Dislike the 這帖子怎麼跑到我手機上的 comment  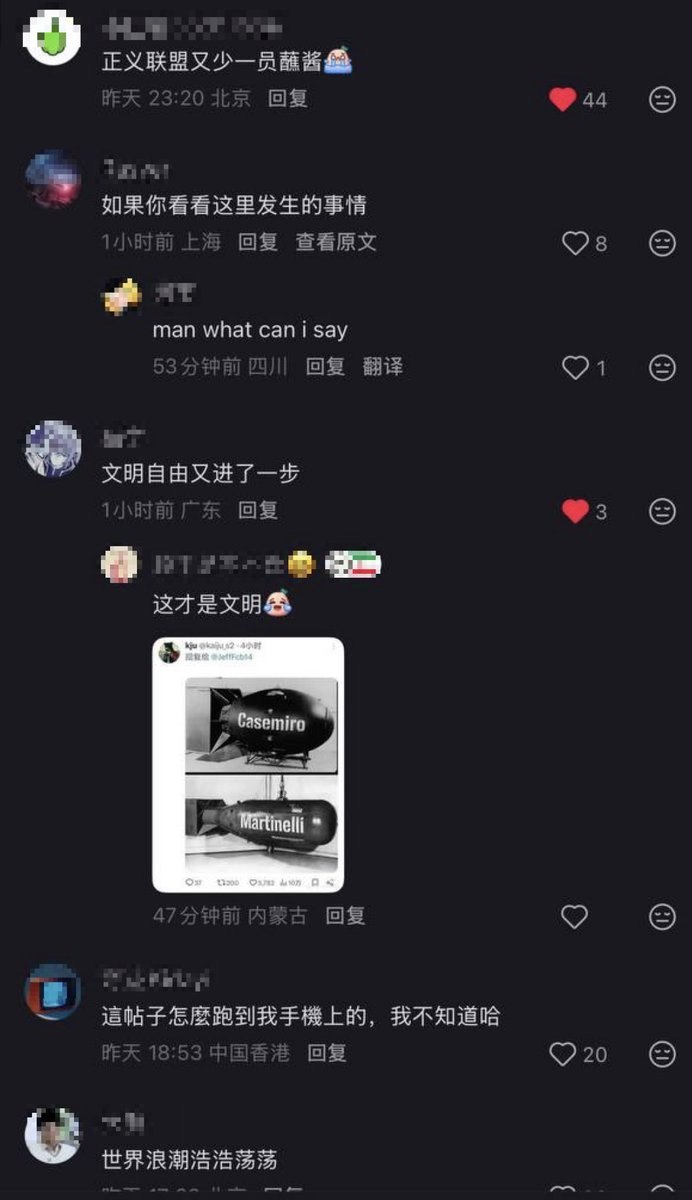click(x=662, y=1053)
